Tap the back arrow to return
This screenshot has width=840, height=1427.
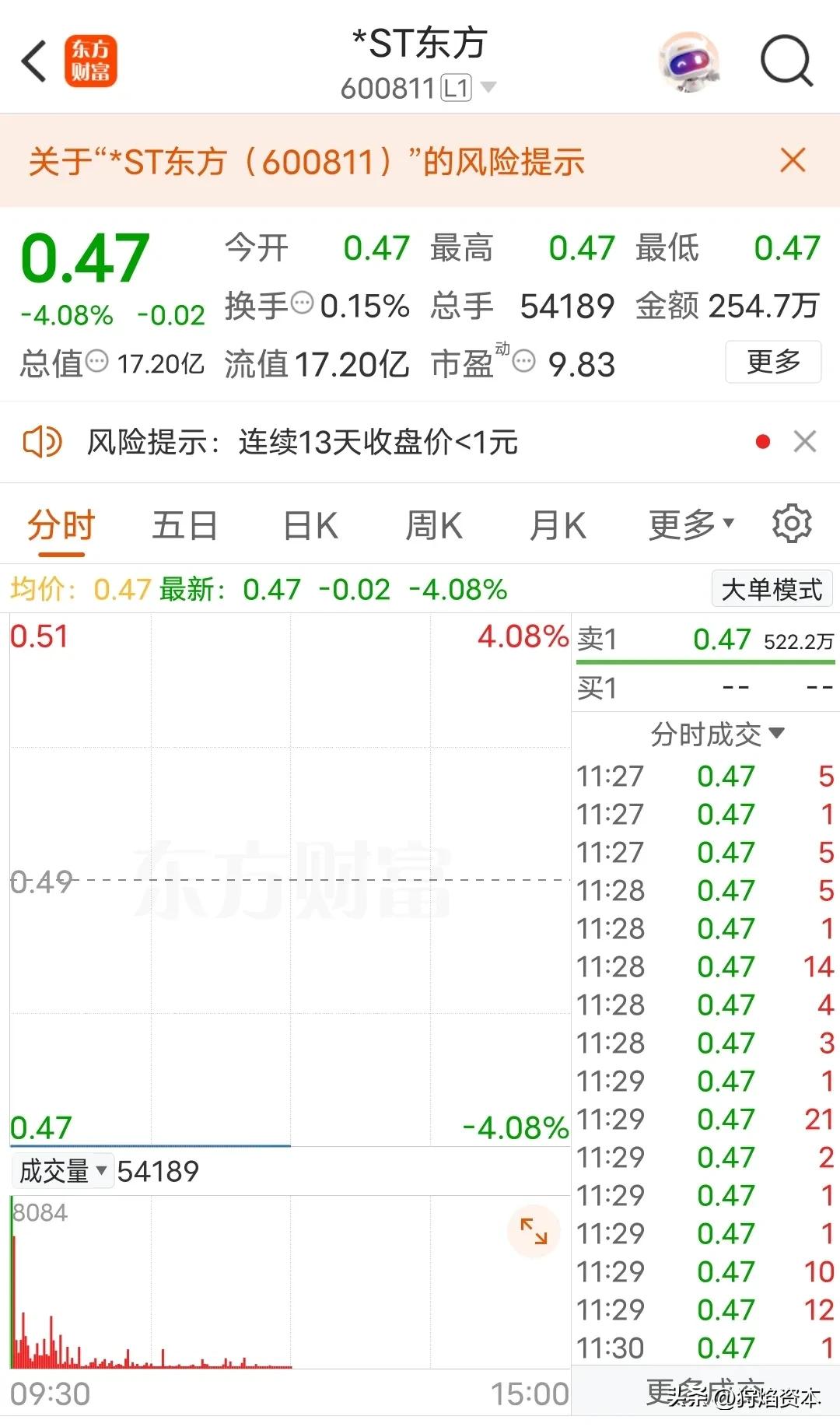click(33, 61)
